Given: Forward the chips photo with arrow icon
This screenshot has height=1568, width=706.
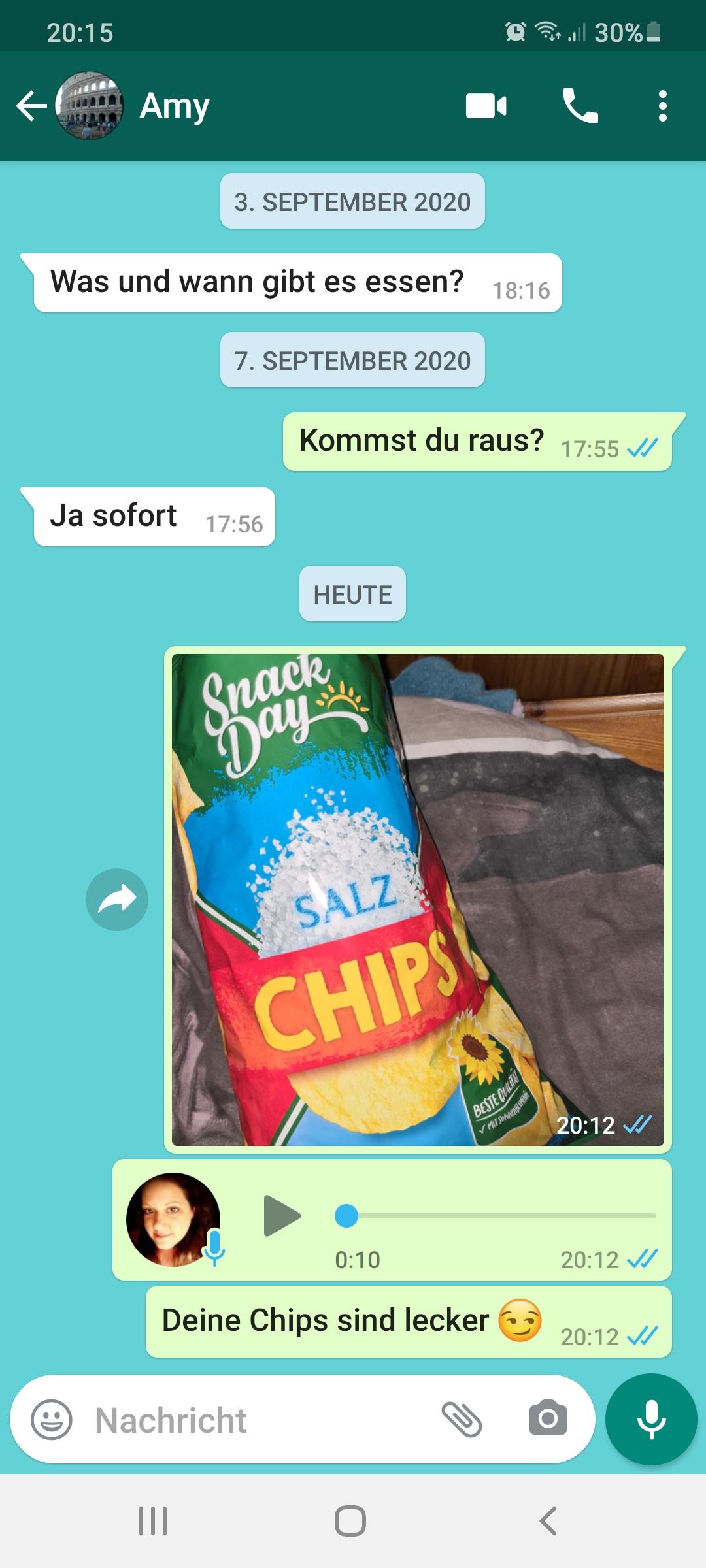Looking at the screenshot, I should (117, 900).
